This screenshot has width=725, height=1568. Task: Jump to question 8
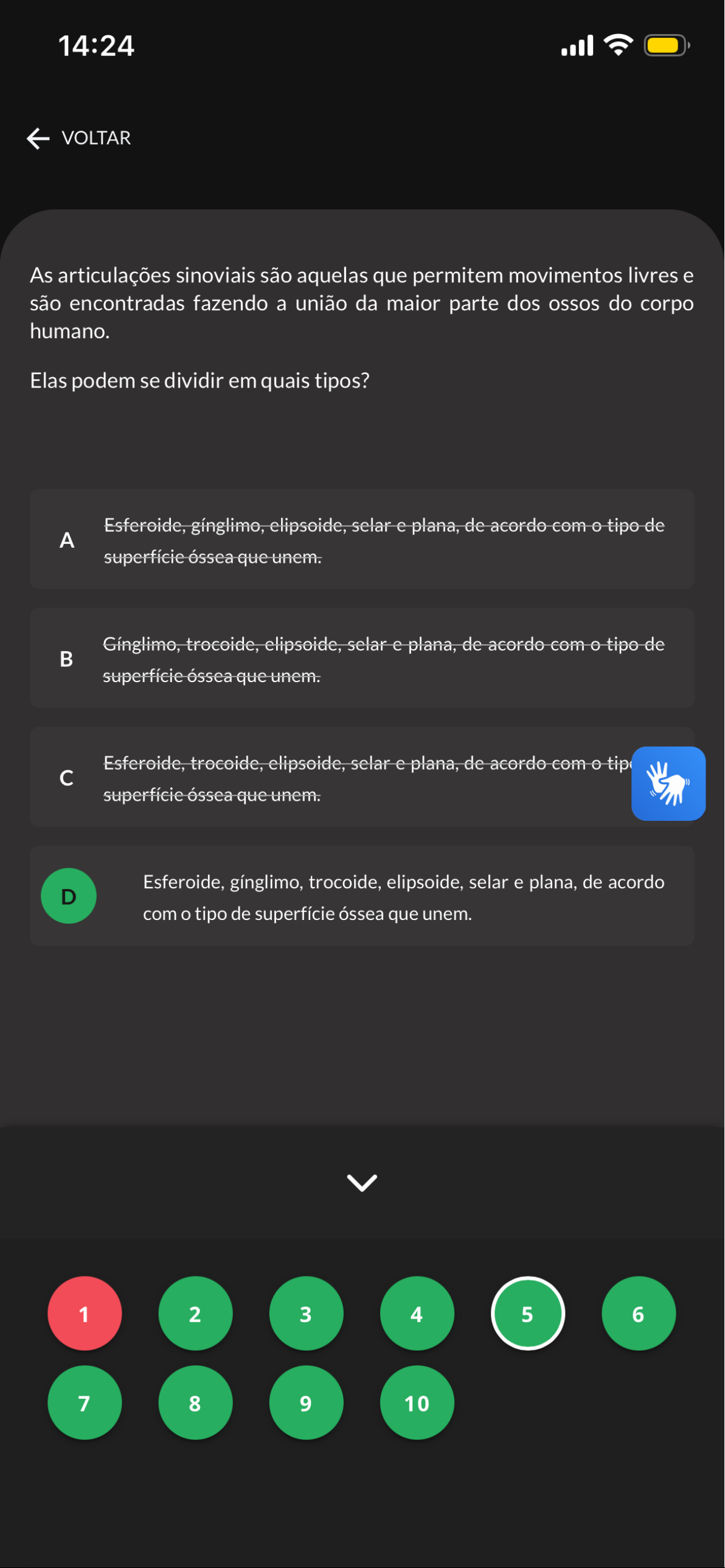tap(195, 1403)
